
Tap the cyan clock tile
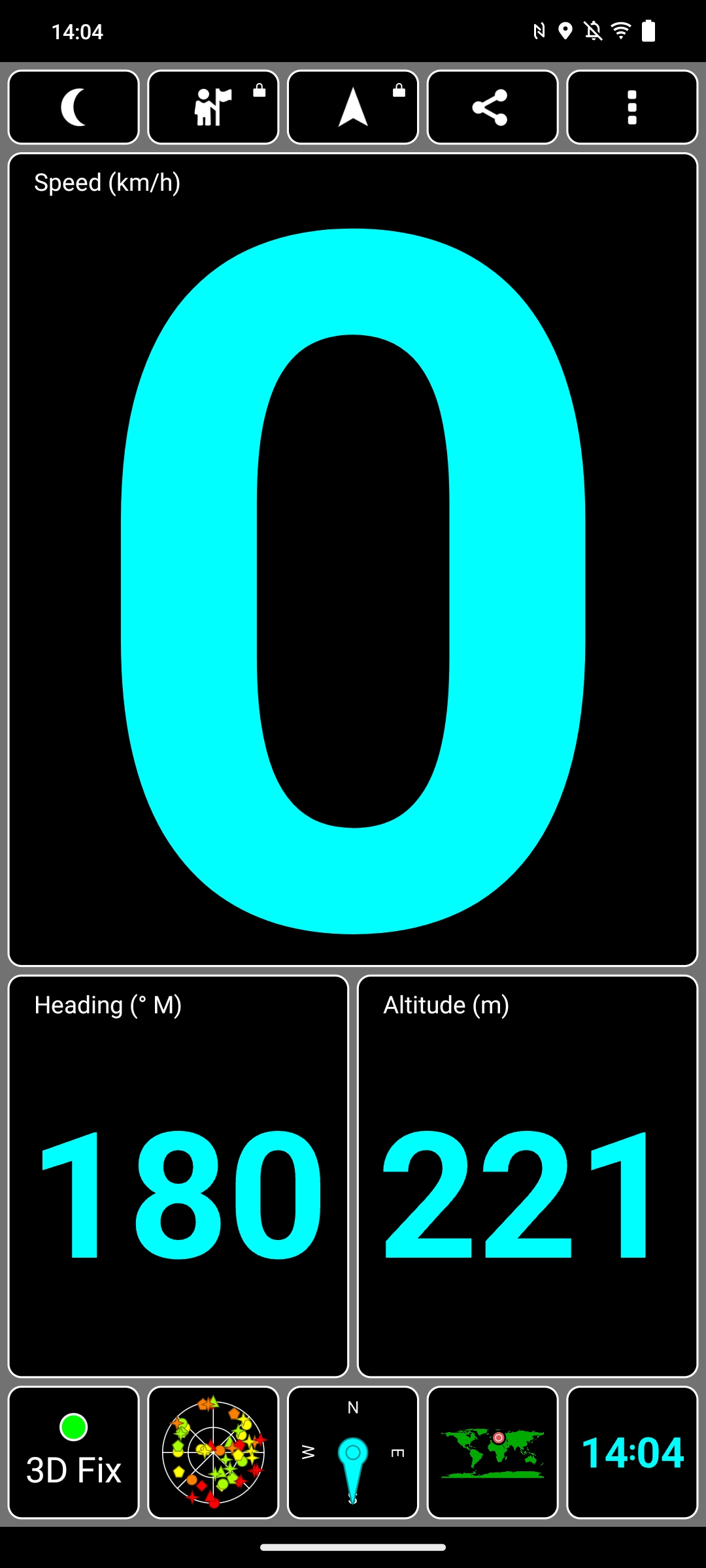pyautogui.click(x=631, y=1452)
